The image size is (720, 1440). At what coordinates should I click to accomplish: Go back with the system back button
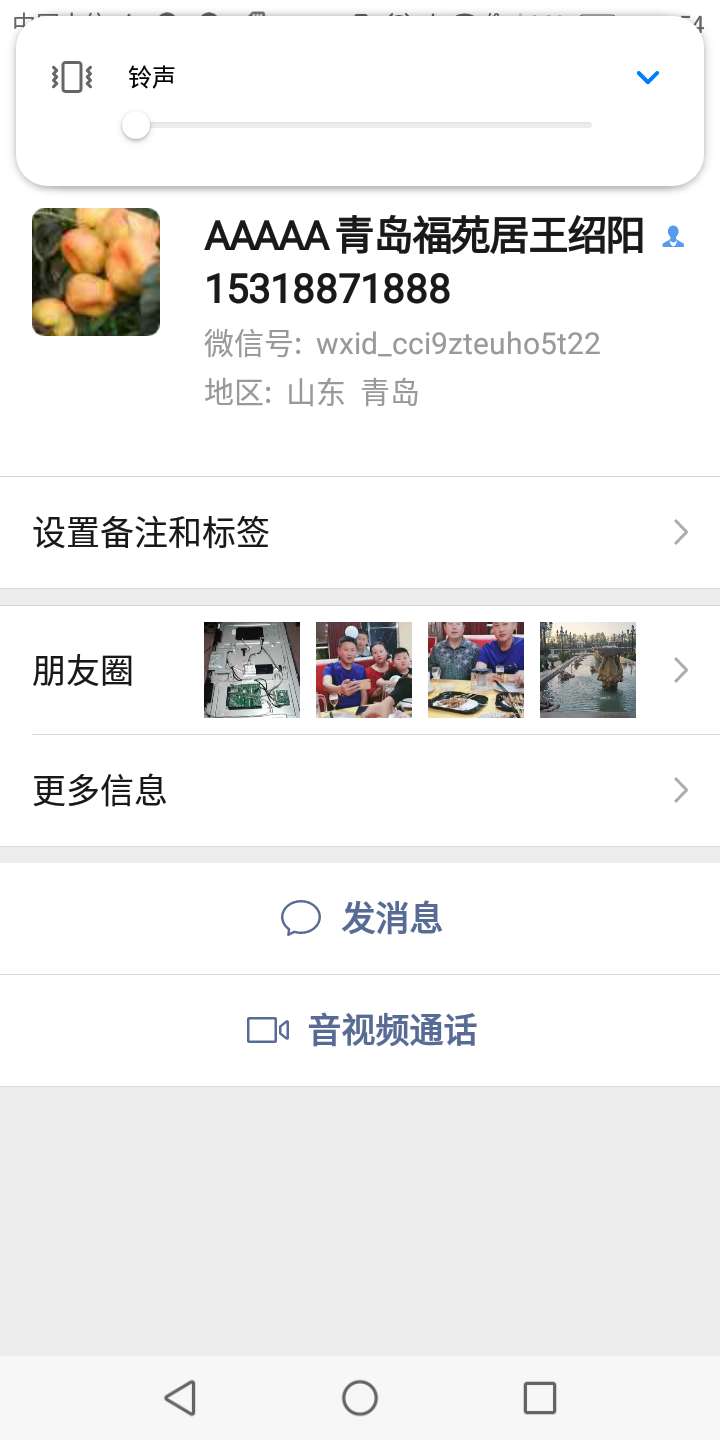pos(180,1397)
